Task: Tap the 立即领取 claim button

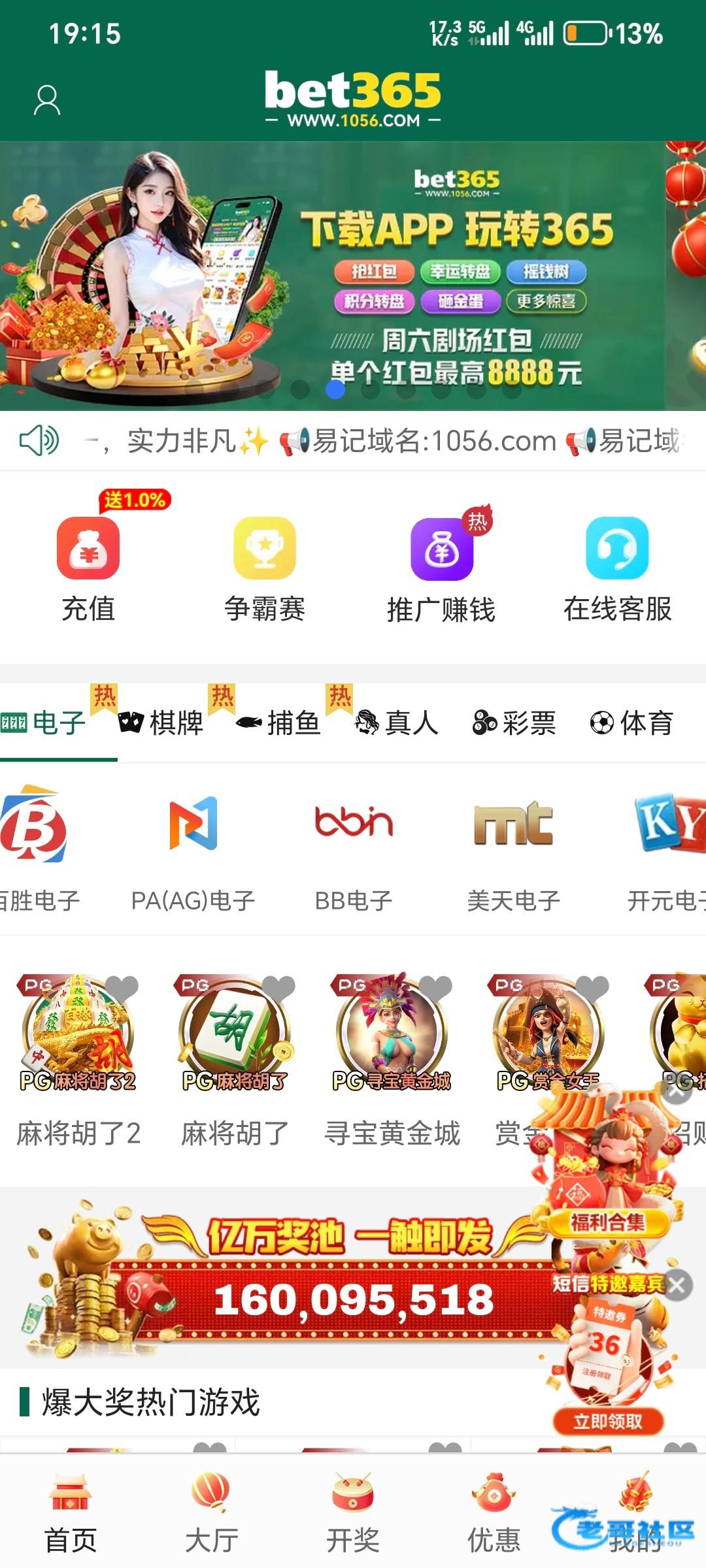Action: click(608, 1421)
